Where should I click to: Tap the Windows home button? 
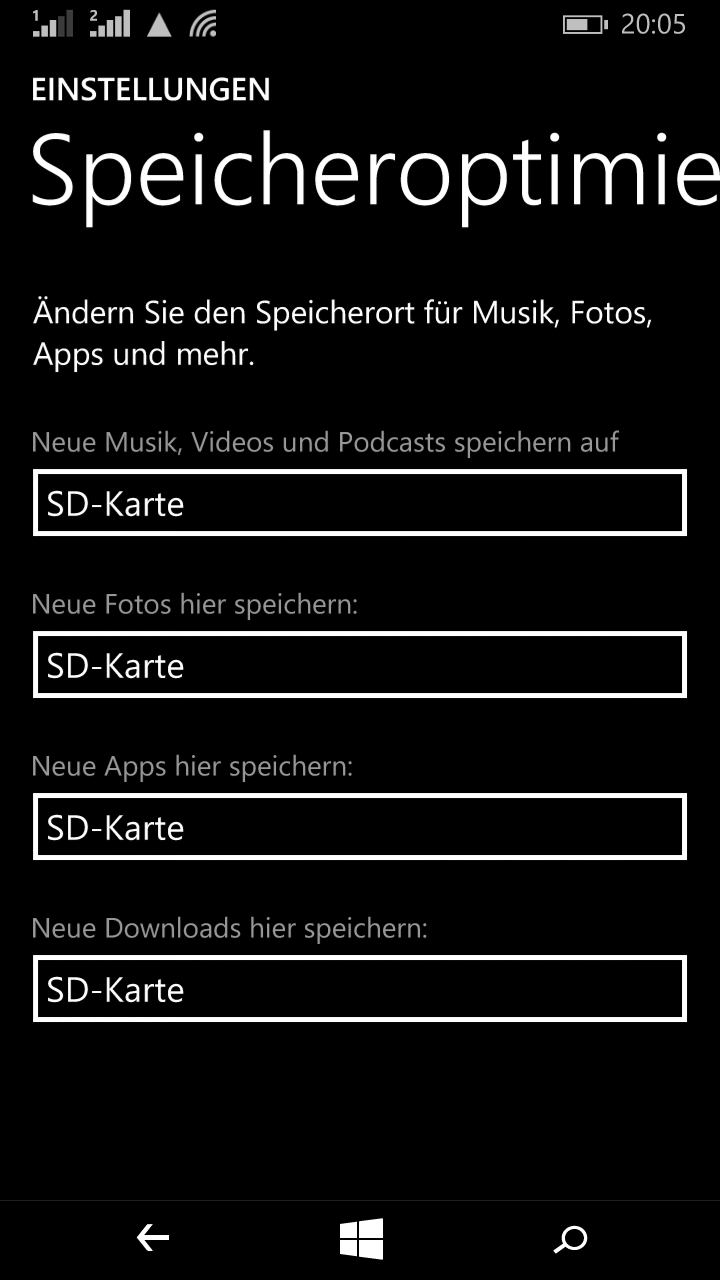[361, 1240]
